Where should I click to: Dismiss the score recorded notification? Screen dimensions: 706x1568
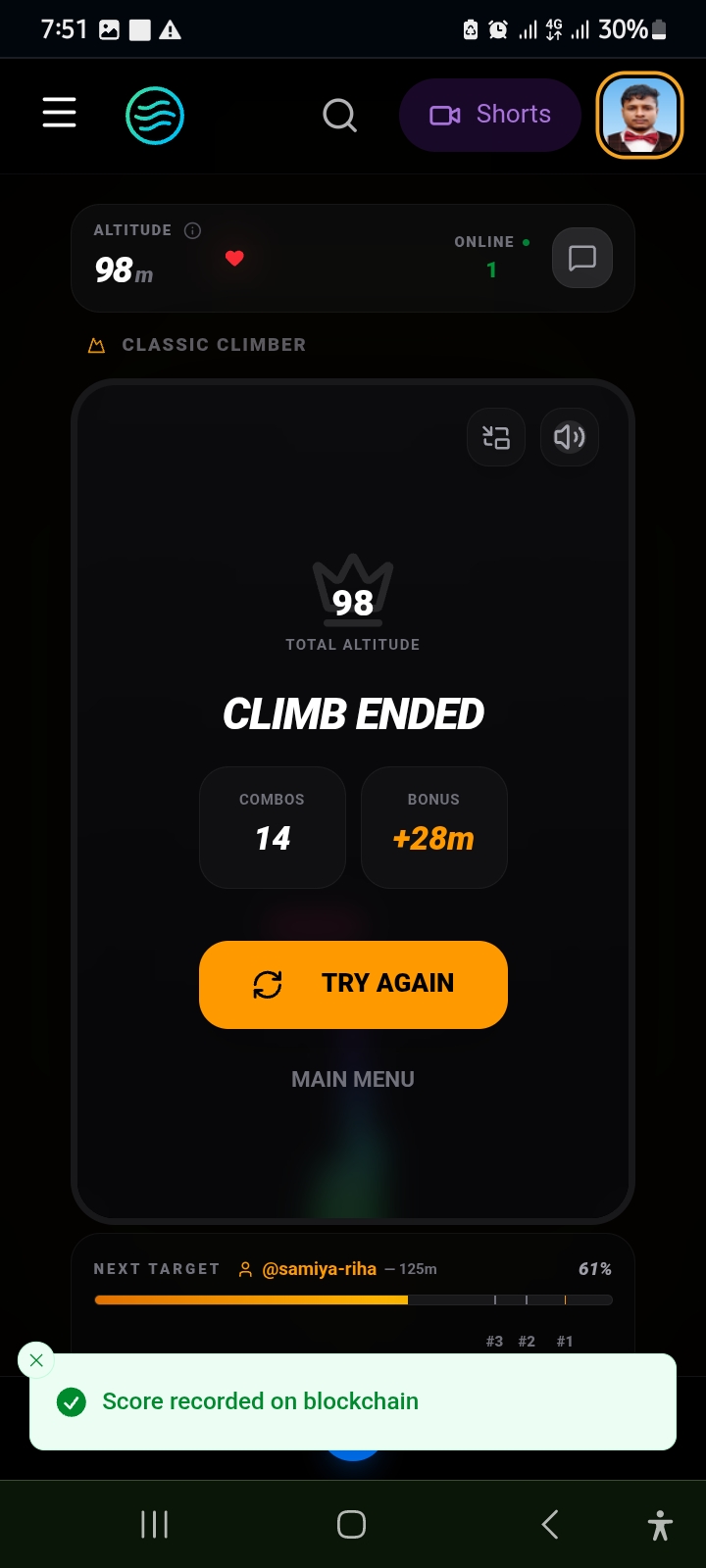click(x=36, y=1360)
